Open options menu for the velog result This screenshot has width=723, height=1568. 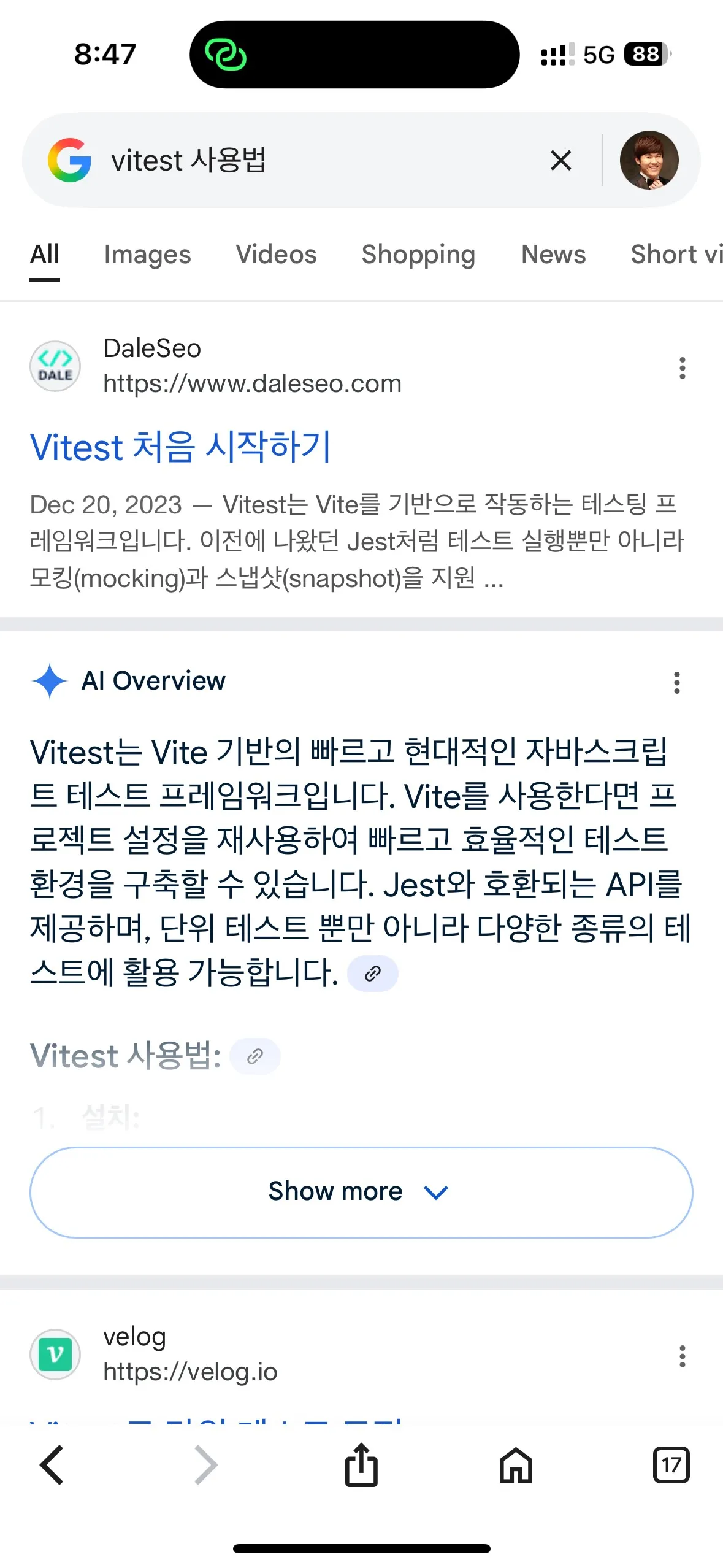click(x=682, y=1358)
